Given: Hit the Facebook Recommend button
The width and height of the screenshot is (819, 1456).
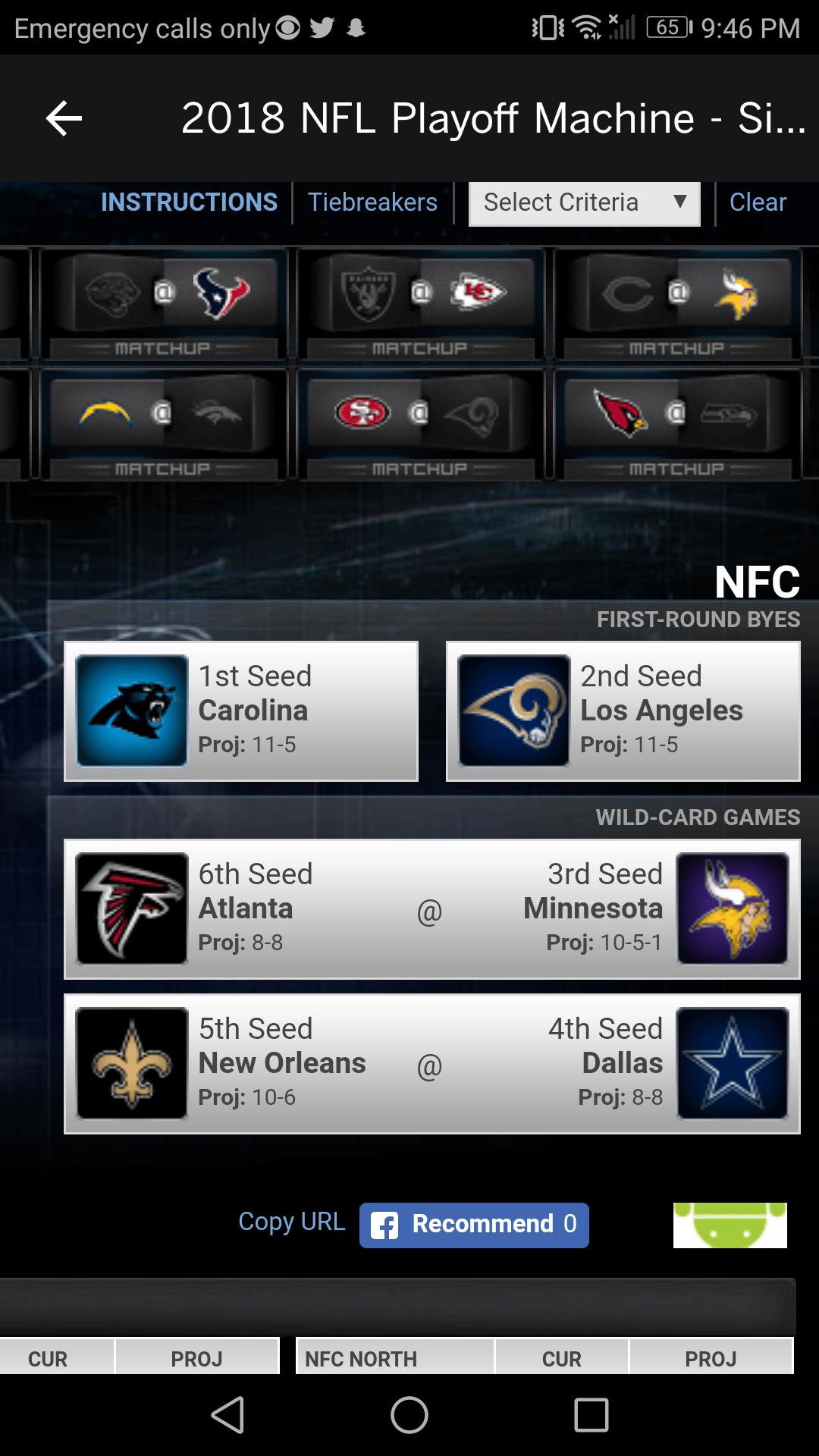Looking at the screenshot, I should 474,1225.
